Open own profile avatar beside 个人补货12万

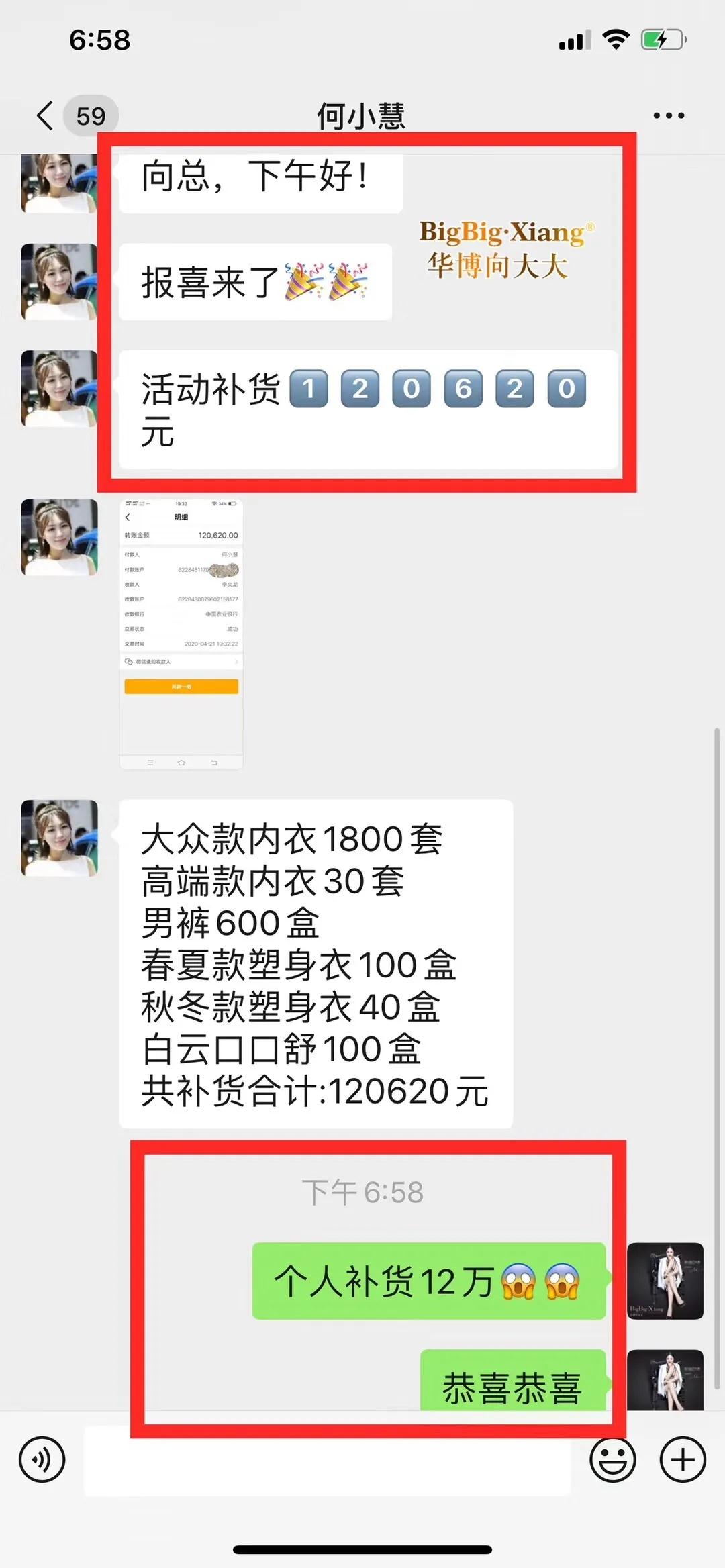(665, 1281)
